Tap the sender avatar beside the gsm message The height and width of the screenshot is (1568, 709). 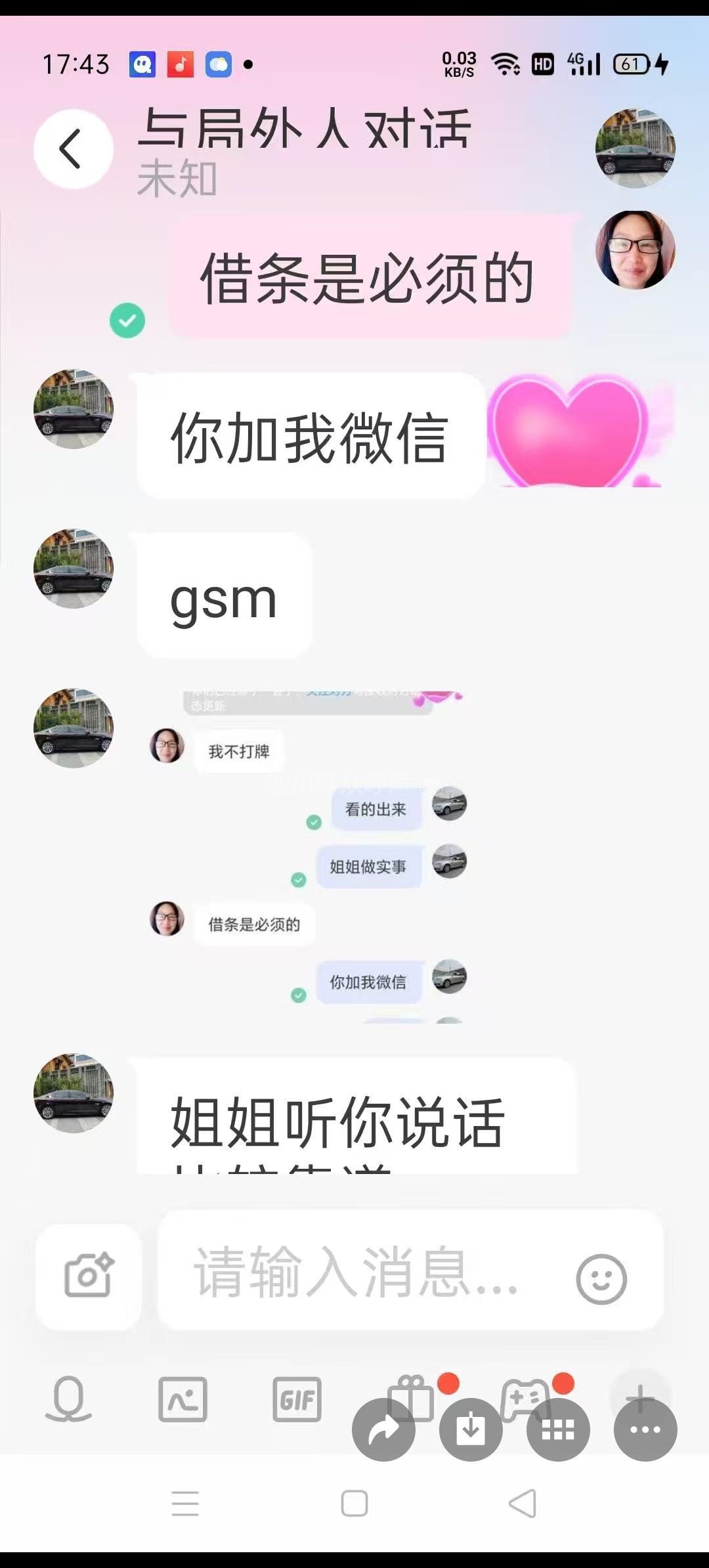coord(74,569)
